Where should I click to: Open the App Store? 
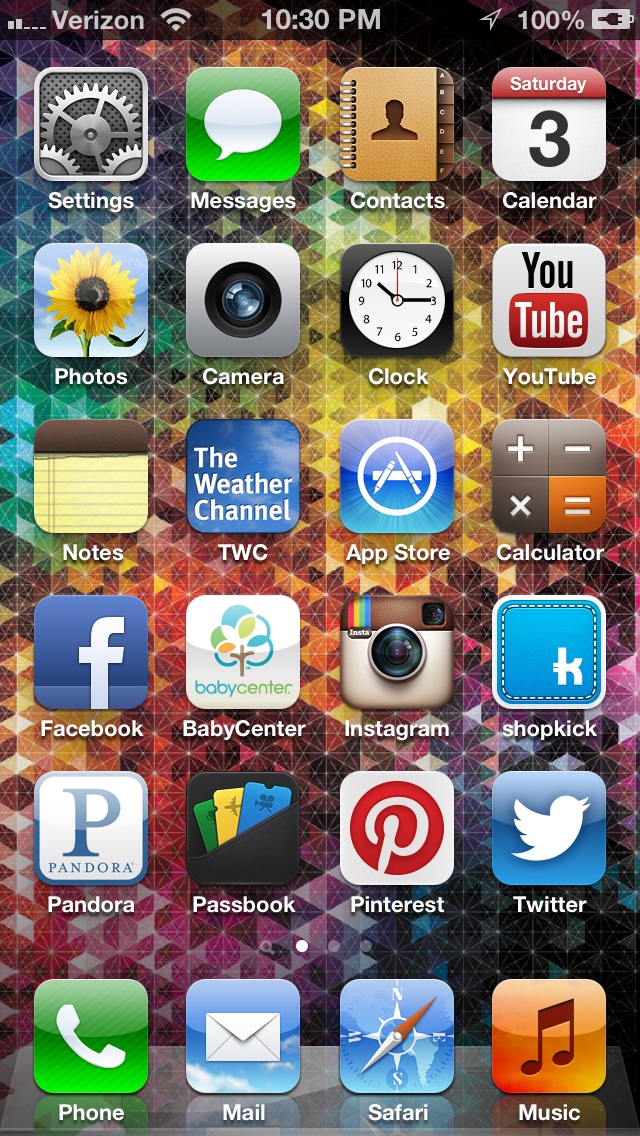396,476
